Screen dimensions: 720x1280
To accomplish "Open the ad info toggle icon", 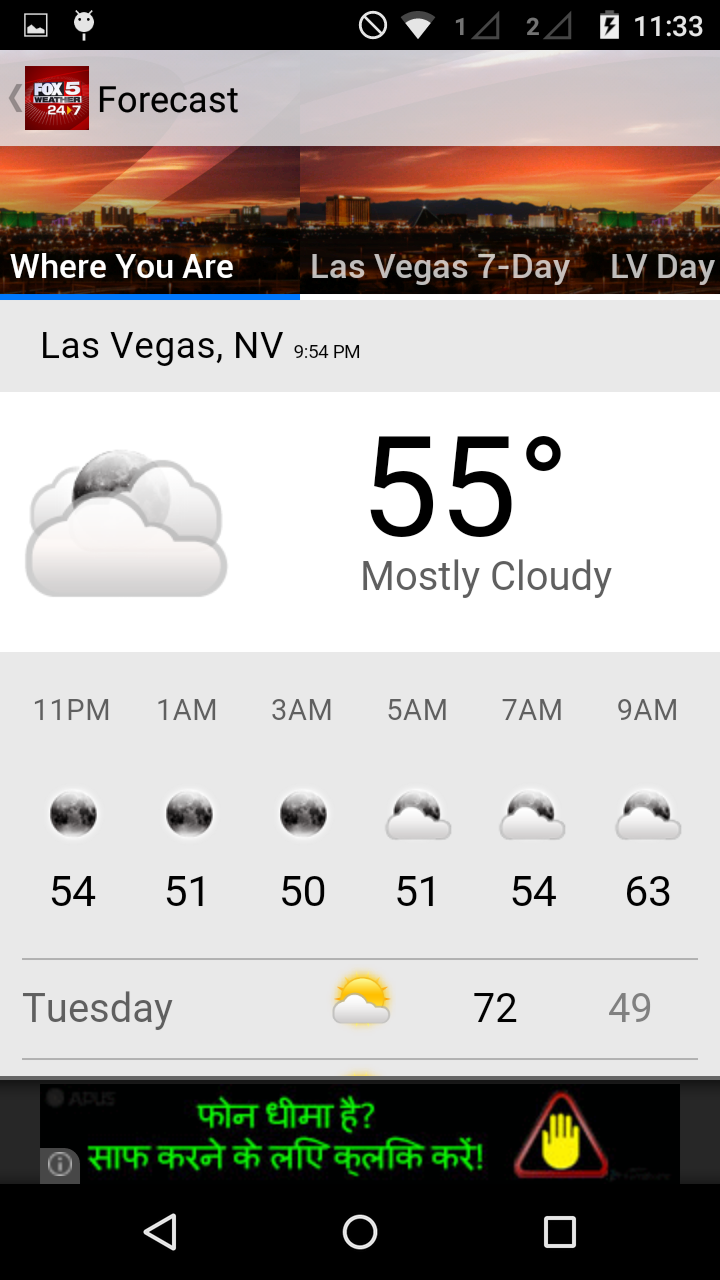I will tap(58, 1164).
